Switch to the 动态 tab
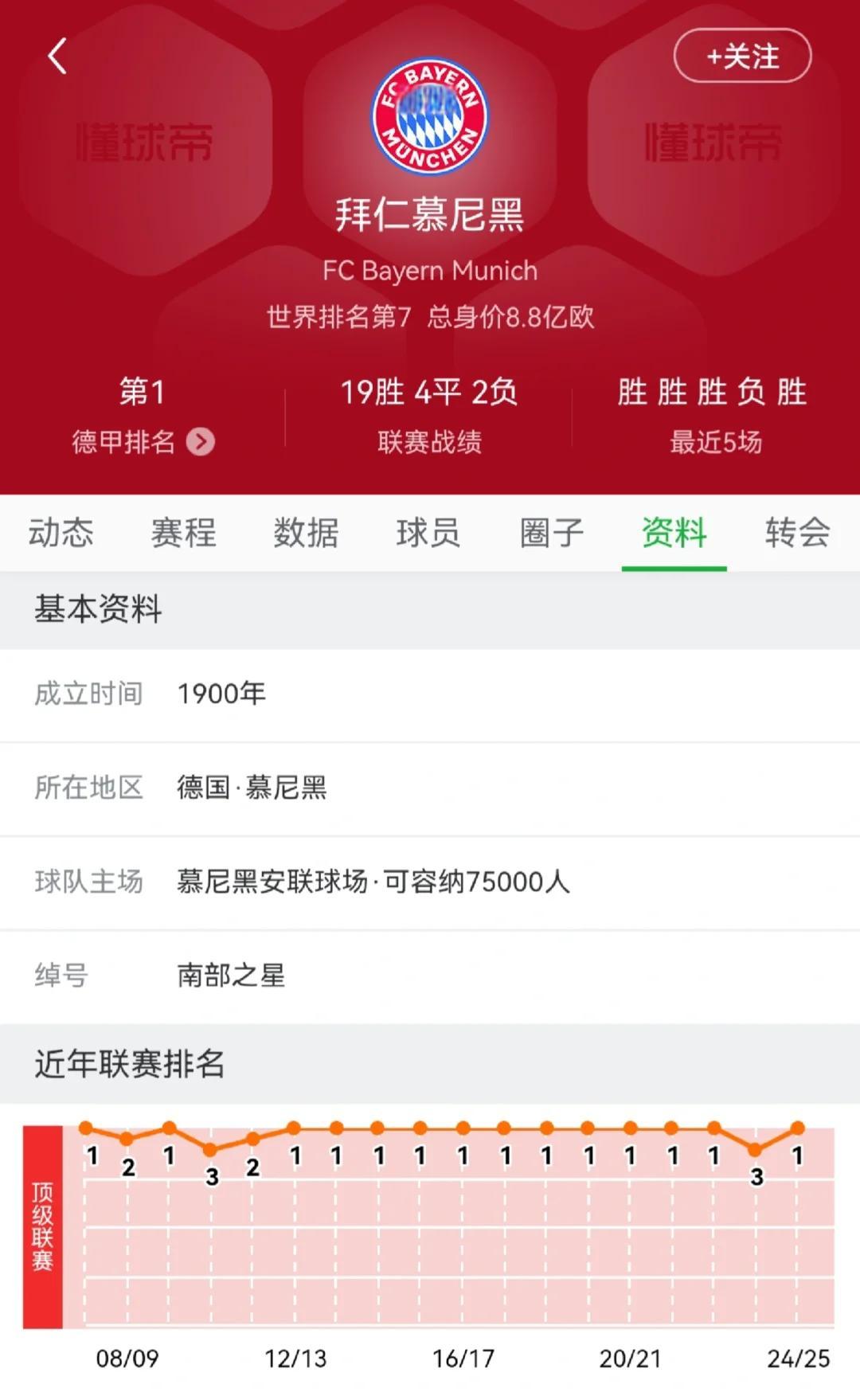 62,534
